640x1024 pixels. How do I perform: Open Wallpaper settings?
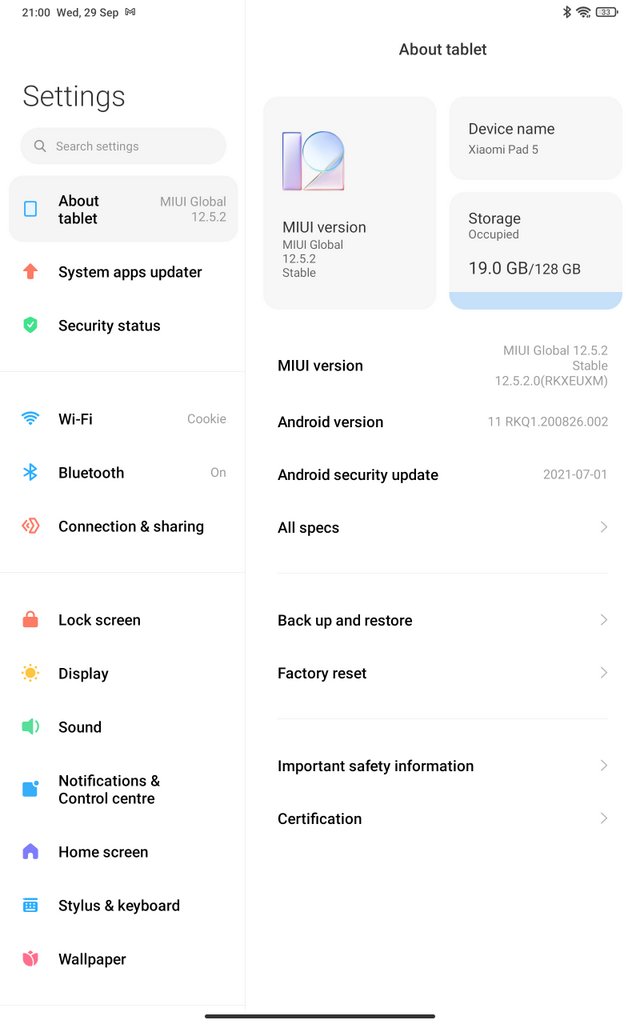(x=123, y=959)
